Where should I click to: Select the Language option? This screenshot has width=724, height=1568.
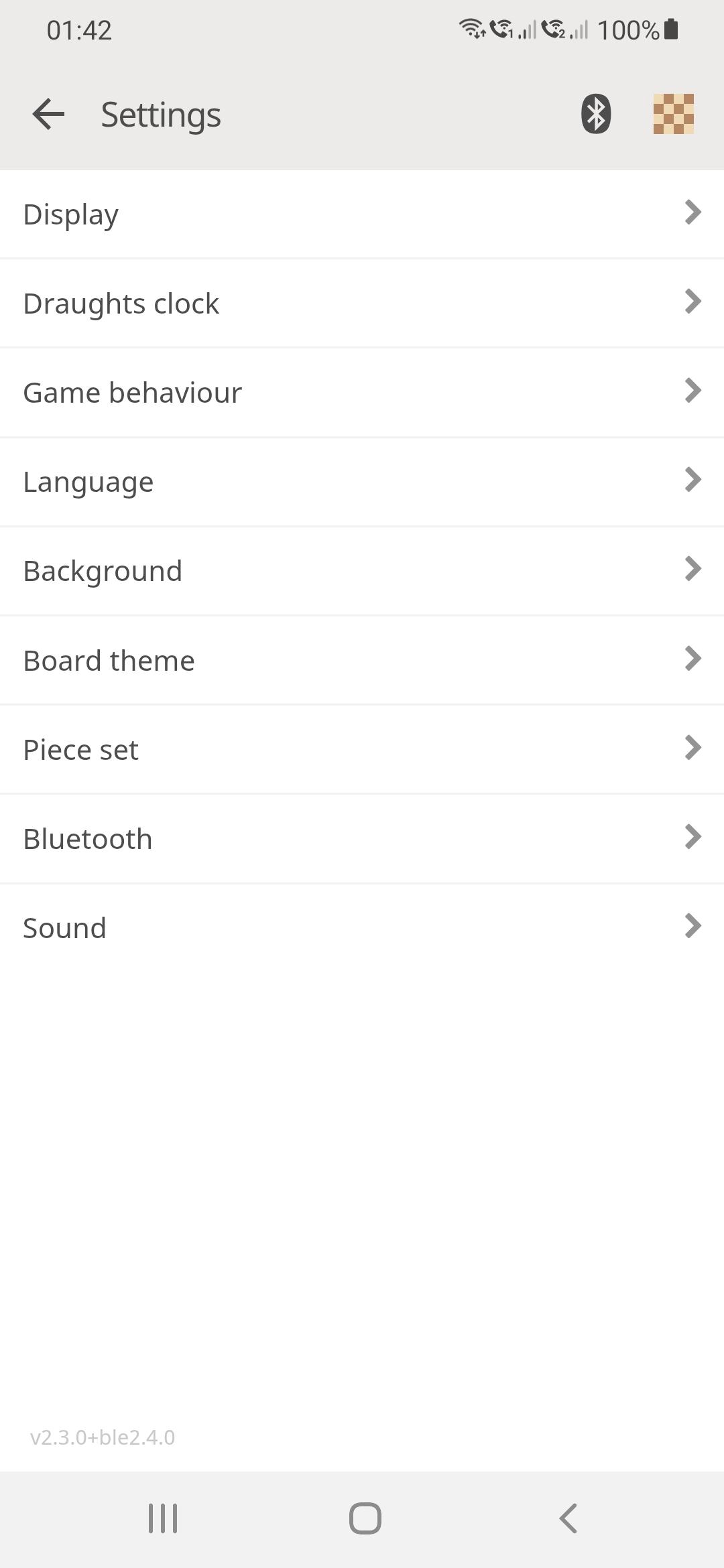tap(362, 482)
